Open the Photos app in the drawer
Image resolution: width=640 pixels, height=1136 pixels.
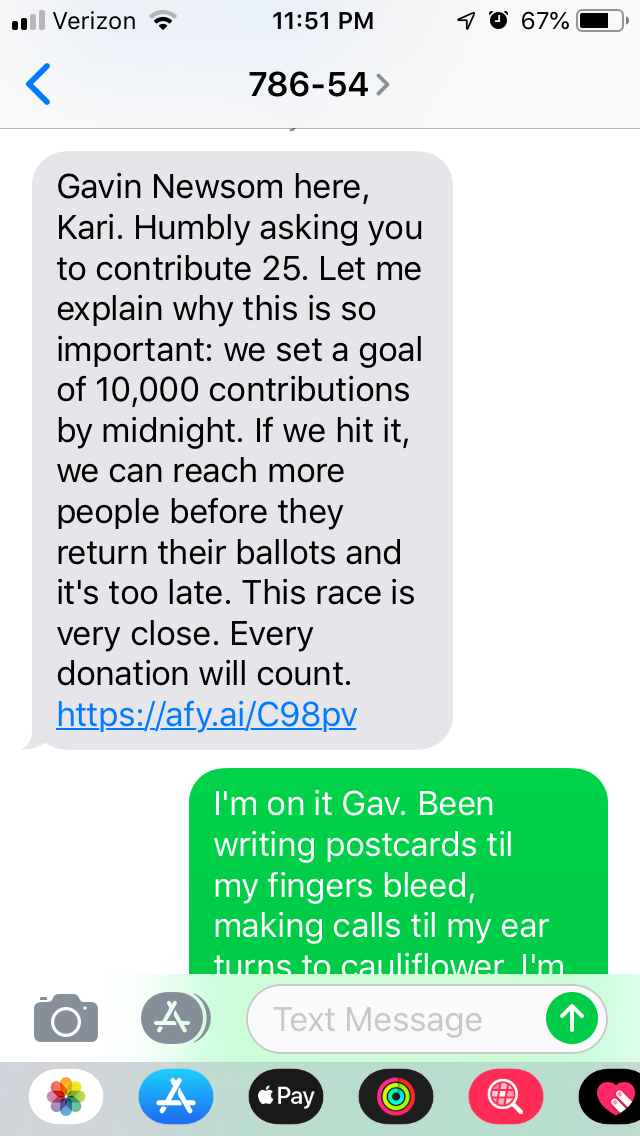[x=67, y=1097]
